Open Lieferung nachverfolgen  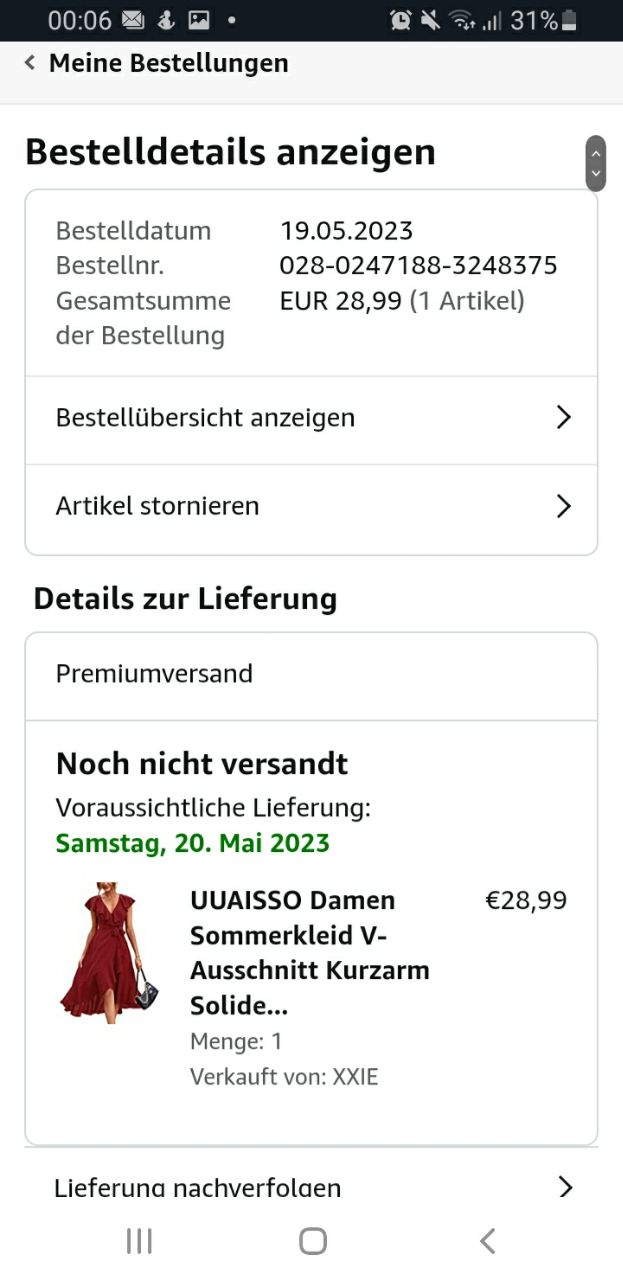(x=311, y=1187)
